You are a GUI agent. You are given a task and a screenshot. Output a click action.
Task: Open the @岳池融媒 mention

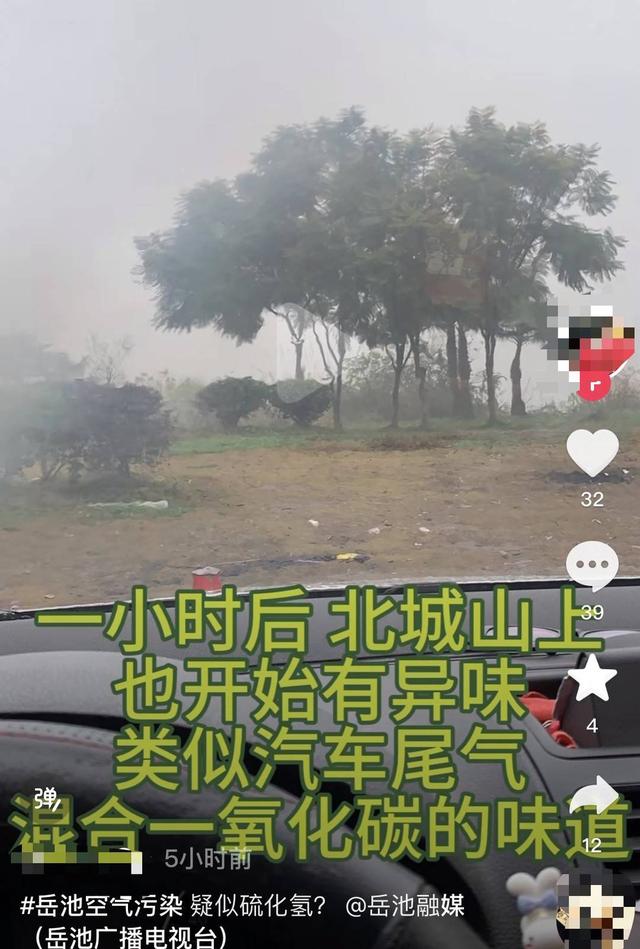coord(405,906)
